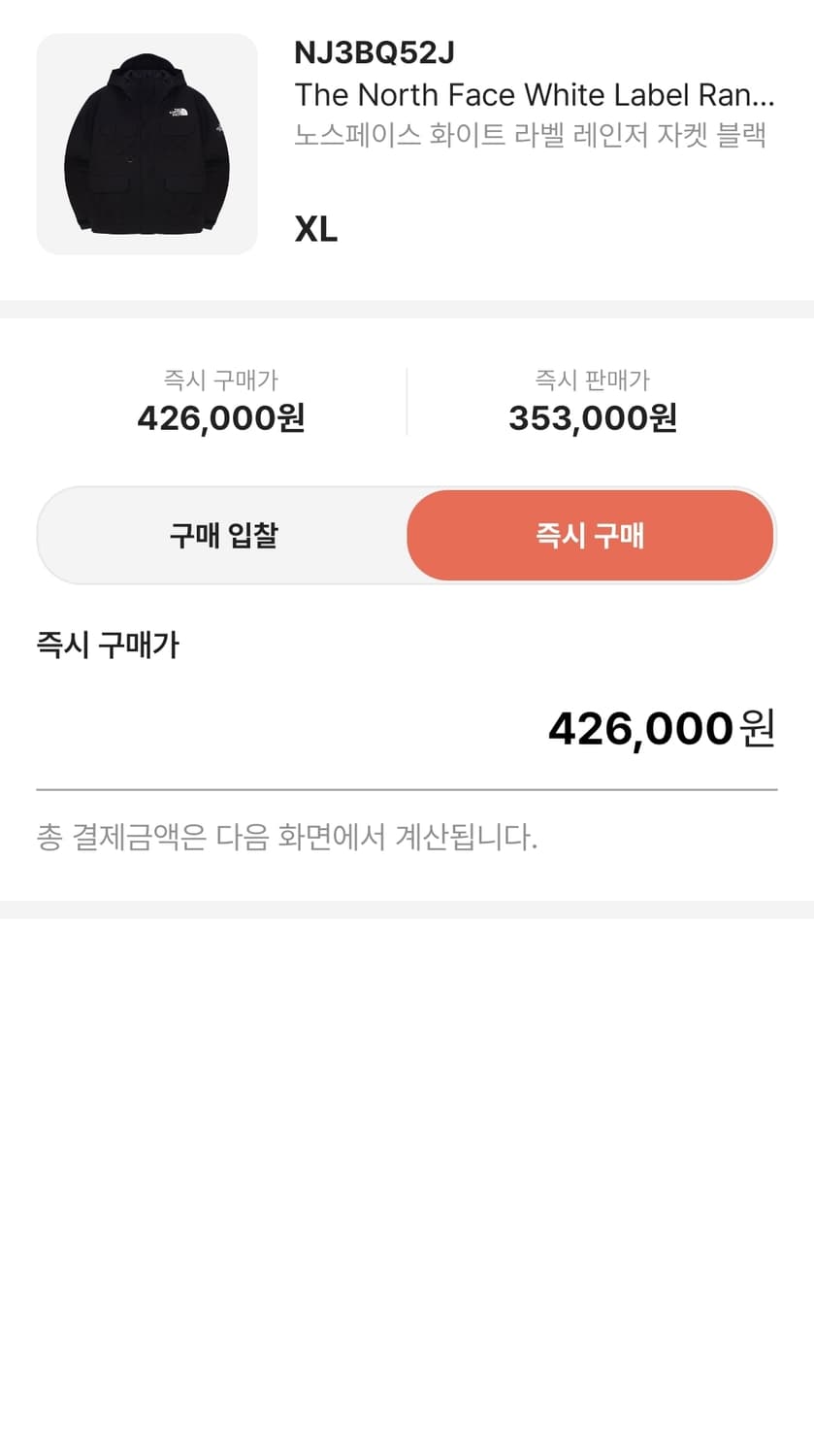
Task: Click the 즉시 판매가 353,000원 price
Action: pyautogui.click(x=594, y=418)
